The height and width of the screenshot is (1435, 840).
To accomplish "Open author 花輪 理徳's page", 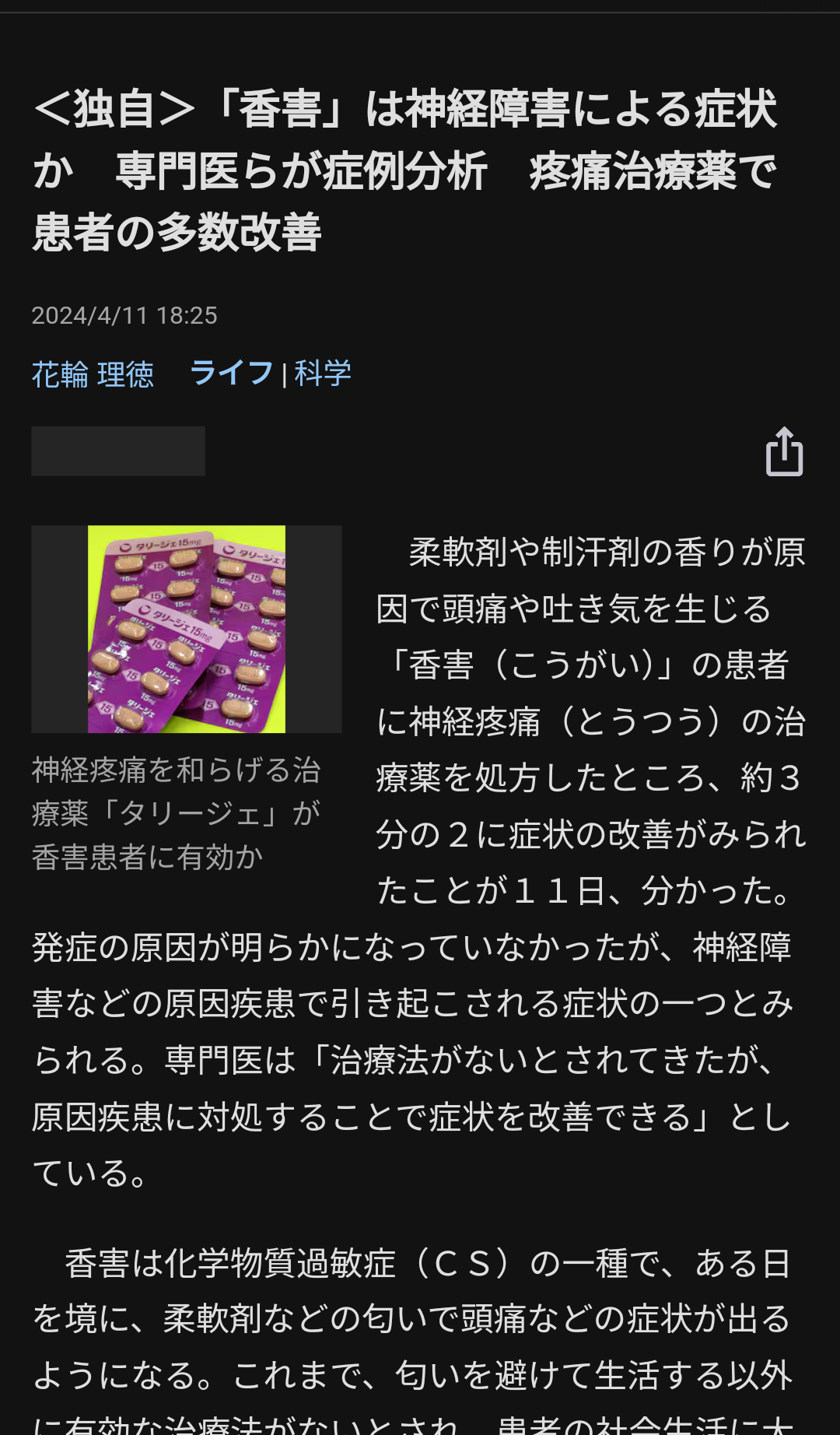I will [x=93, y=374].
